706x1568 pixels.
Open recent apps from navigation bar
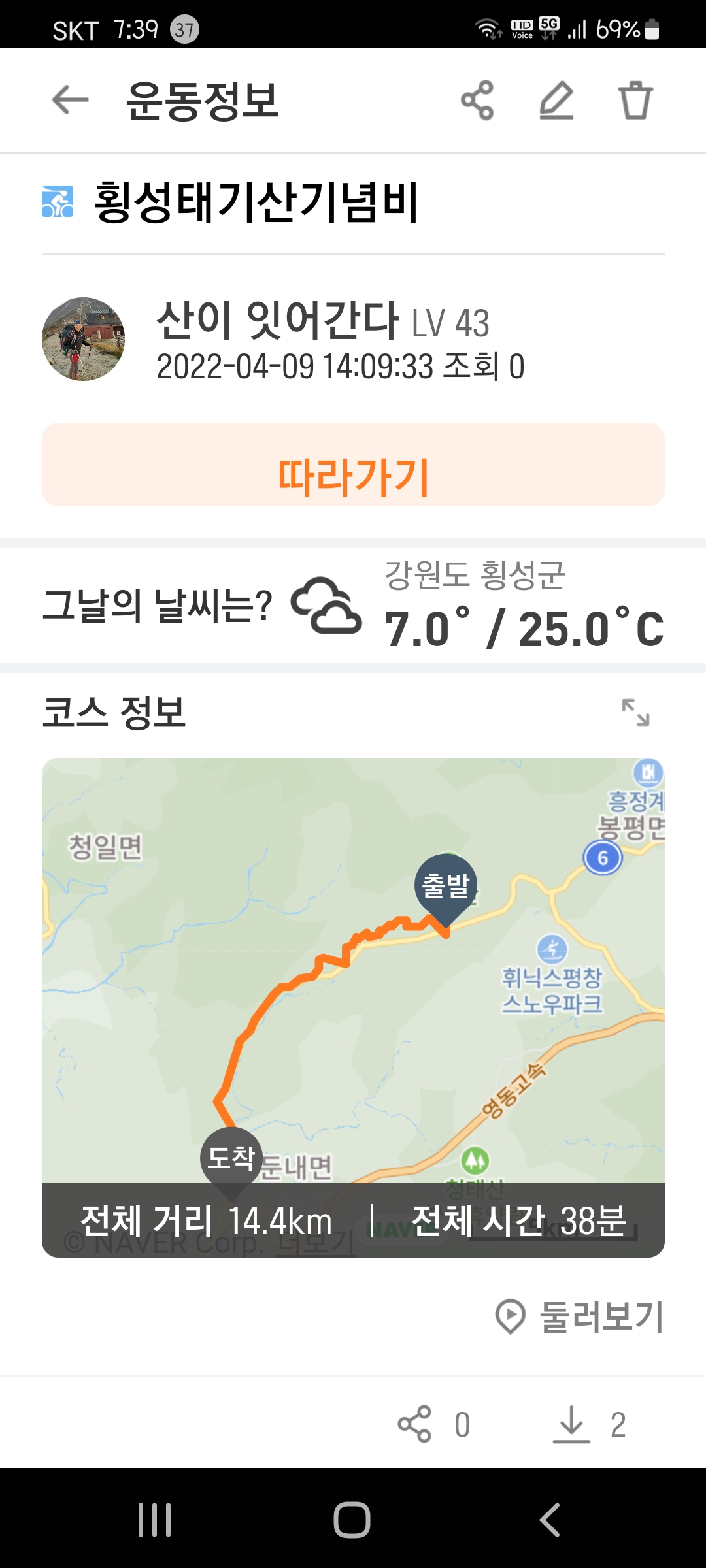coord(155,1520)
